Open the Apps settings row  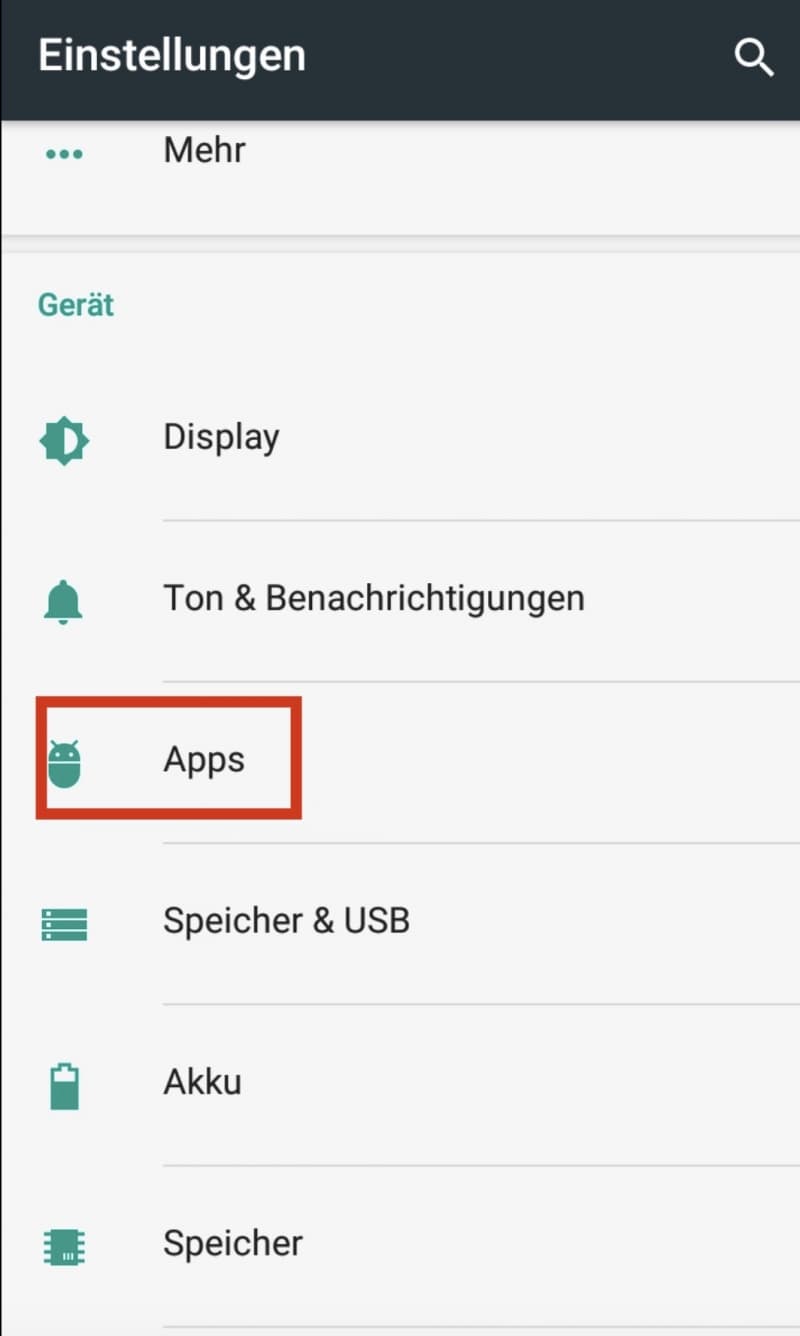click(400, 762)
